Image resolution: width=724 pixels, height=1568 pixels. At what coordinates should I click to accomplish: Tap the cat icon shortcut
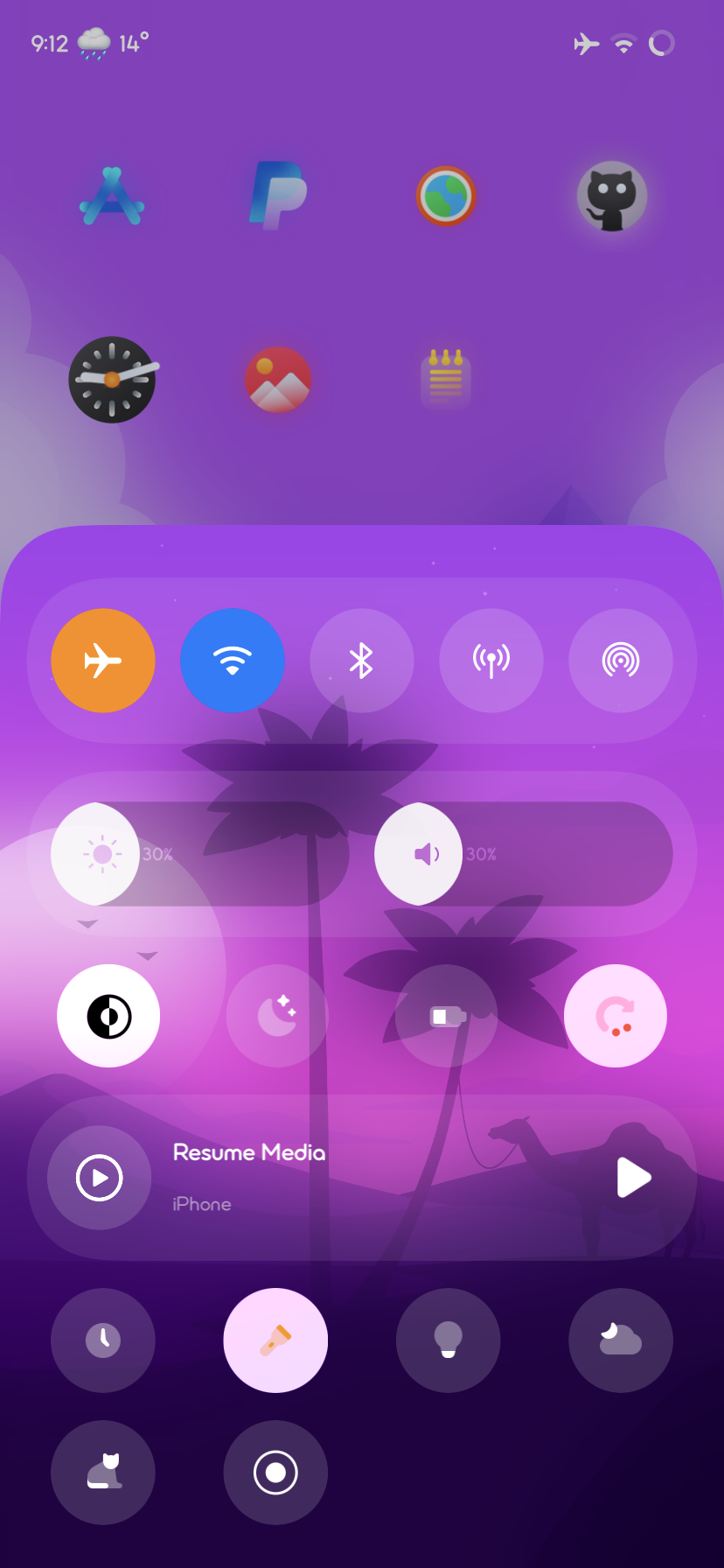[x=103, y=1473]
